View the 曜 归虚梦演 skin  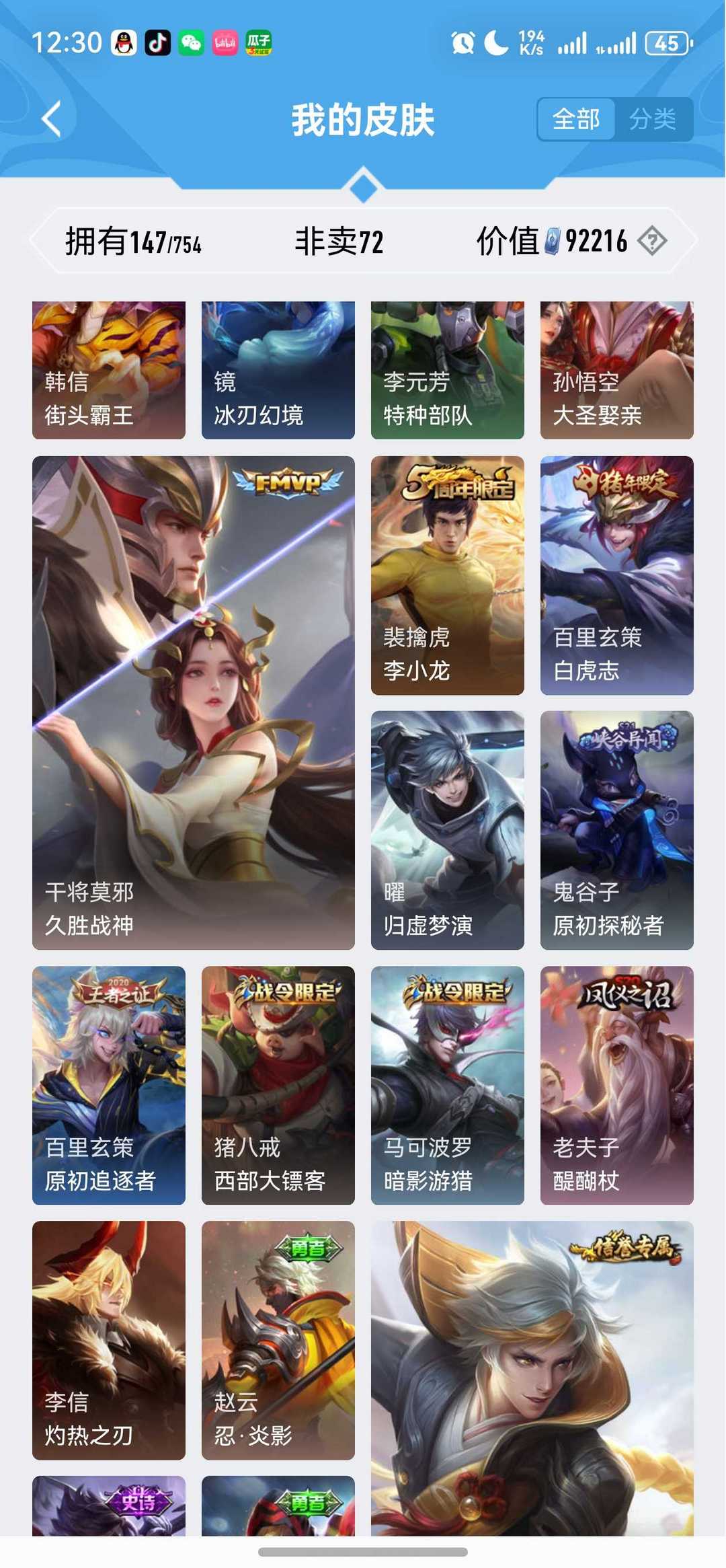pyautogui.click(x=447, y=830)
